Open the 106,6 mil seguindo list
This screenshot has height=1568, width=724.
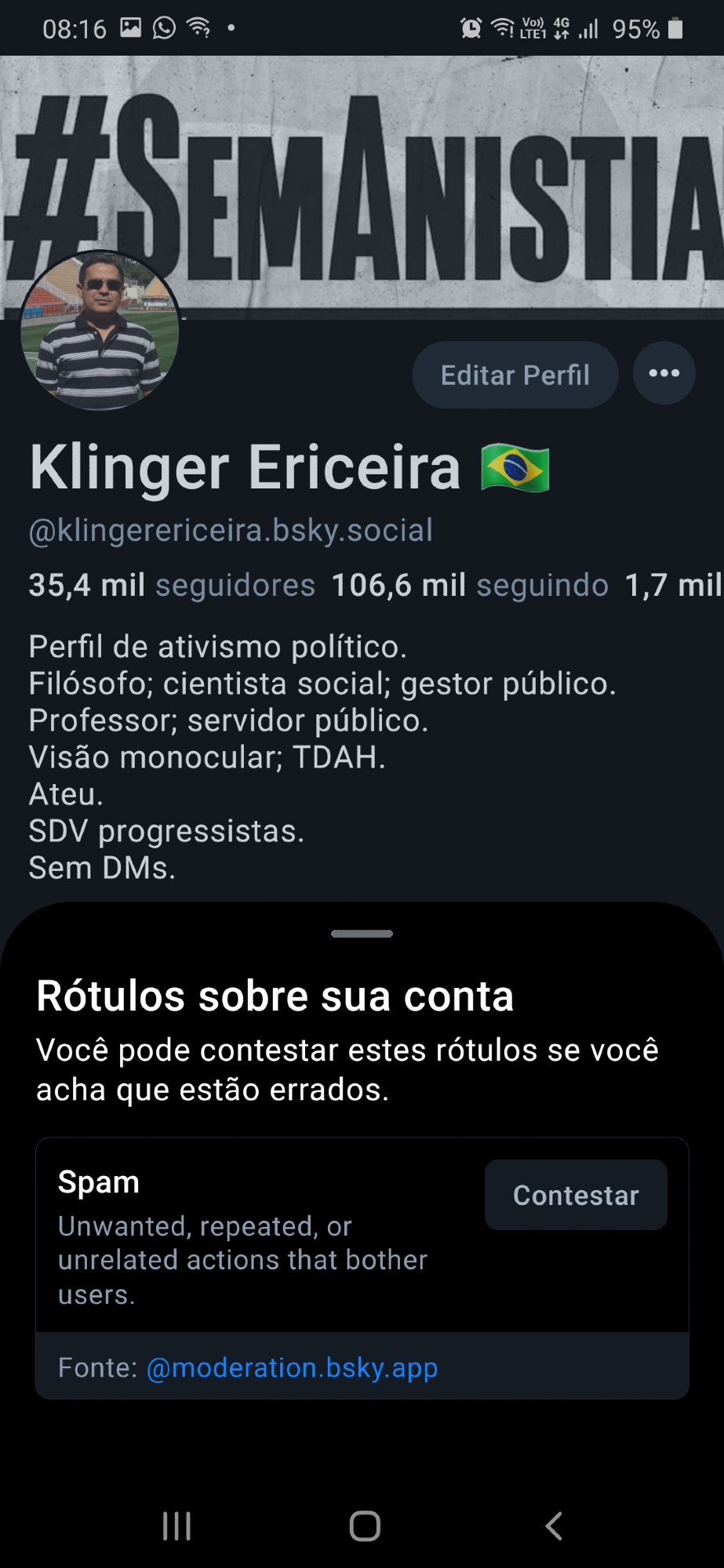pos(470,585)
